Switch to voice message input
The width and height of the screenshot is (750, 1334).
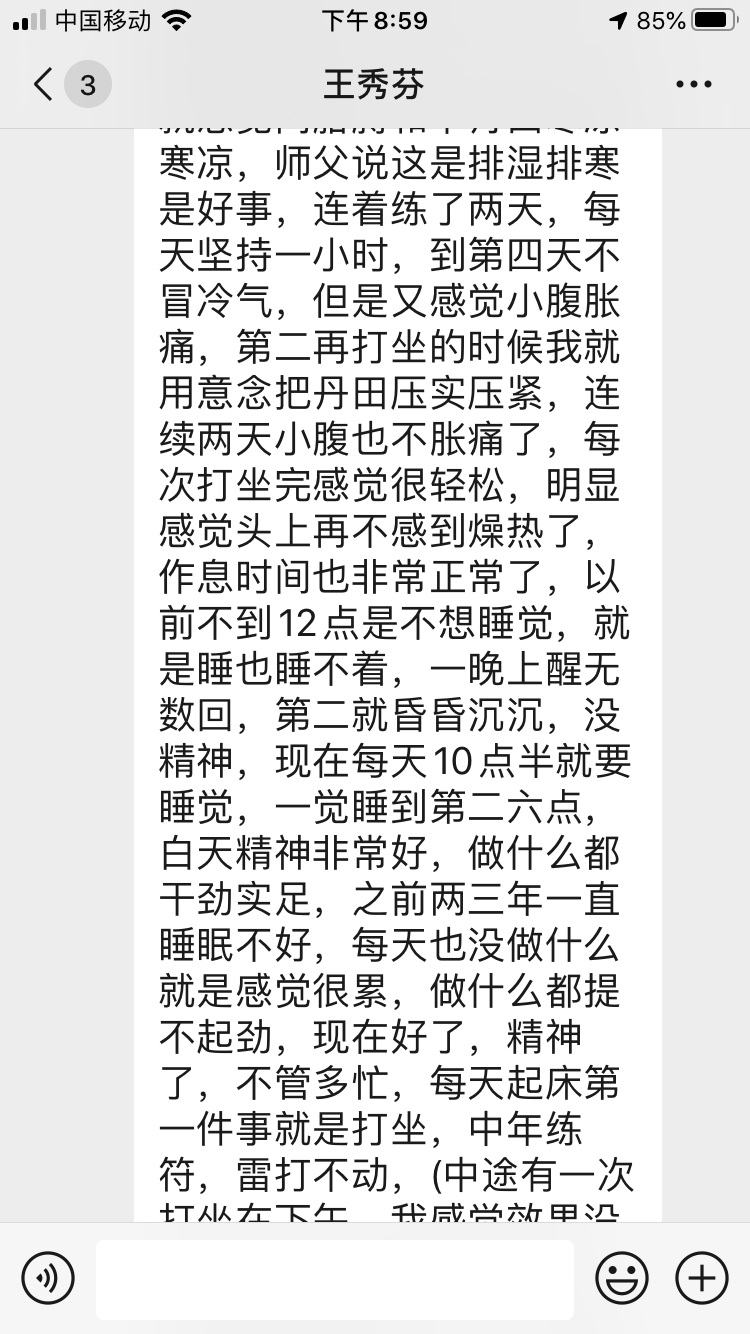pyautogui.click(x=48, y=1278)
